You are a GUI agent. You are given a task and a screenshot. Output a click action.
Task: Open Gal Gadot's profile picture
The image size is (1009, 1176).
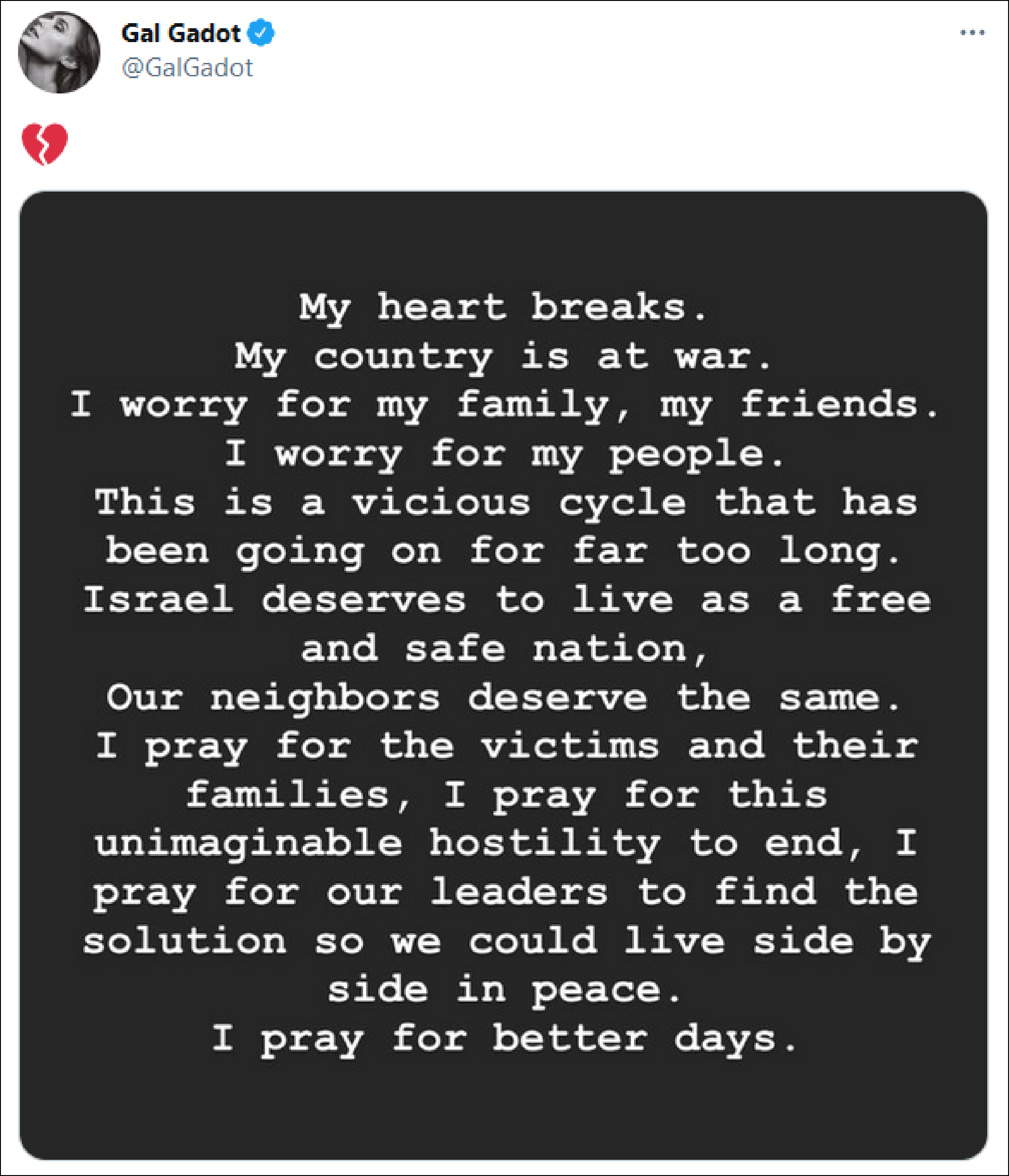(59, 52)
